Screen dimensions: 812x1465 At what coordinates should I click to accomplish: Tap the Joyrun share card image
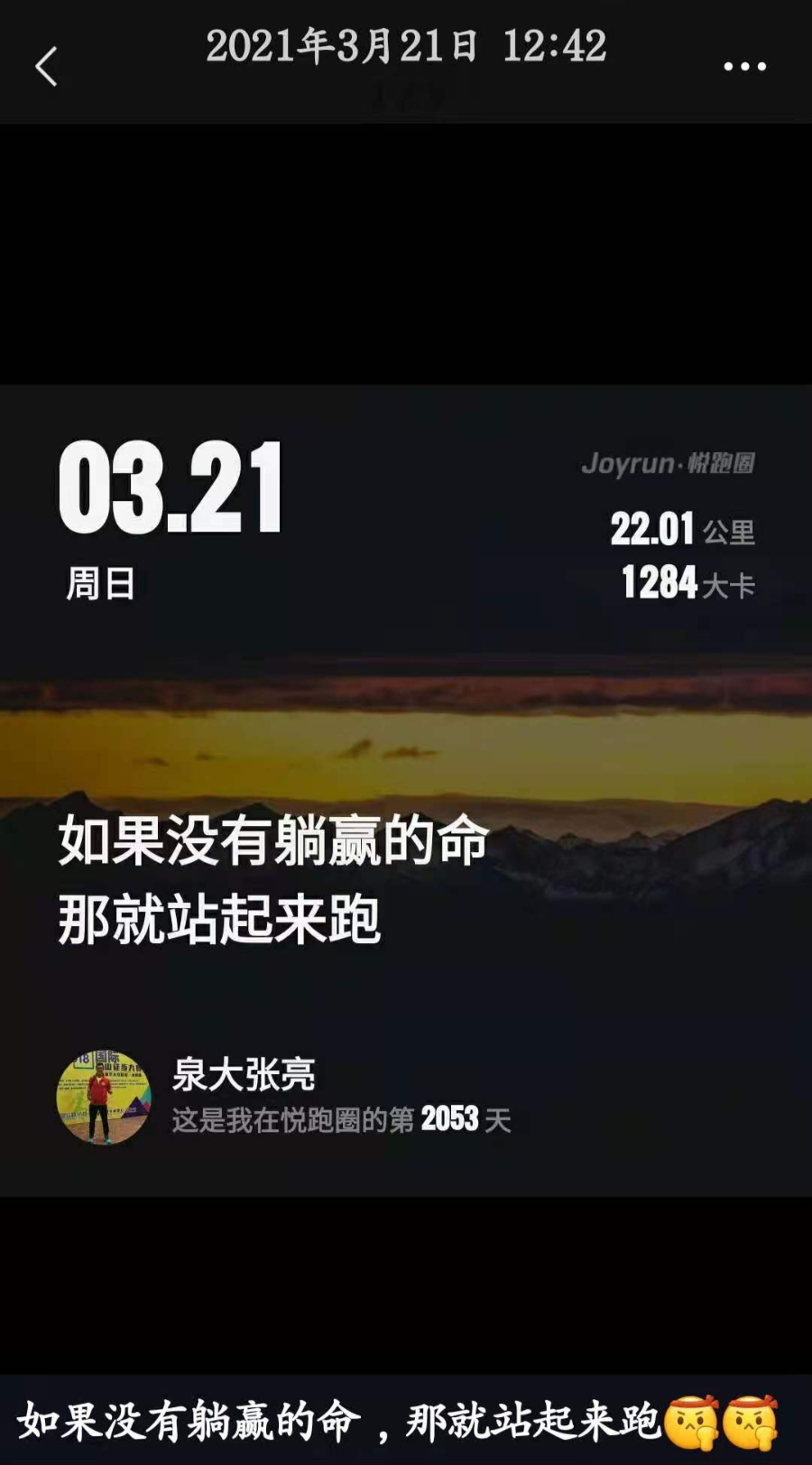pyautogui.click(x=406, y=790)
